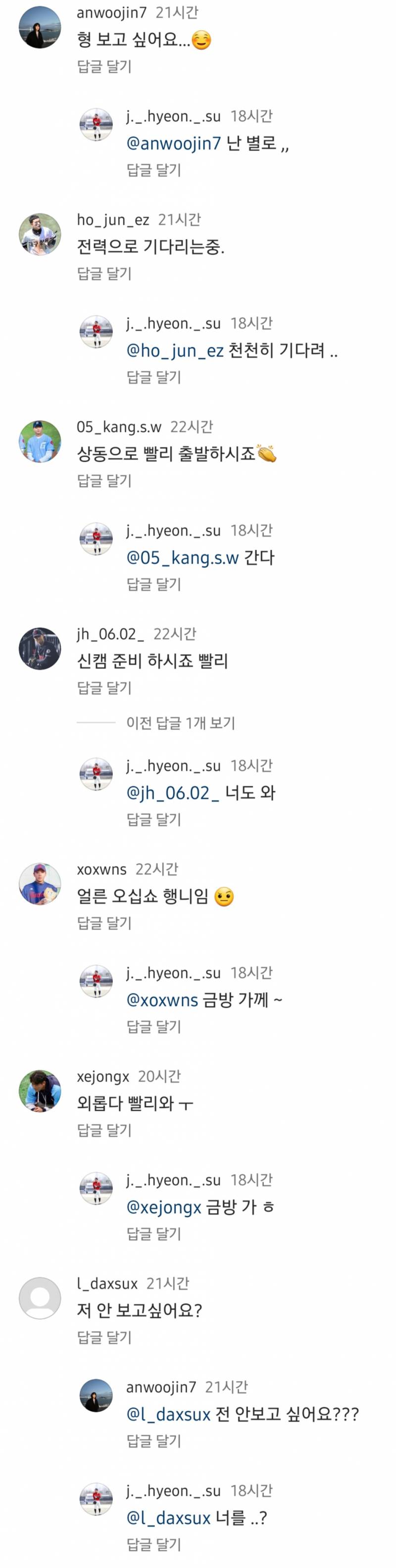Reply to xoxwns's comment

coord(104,923)
